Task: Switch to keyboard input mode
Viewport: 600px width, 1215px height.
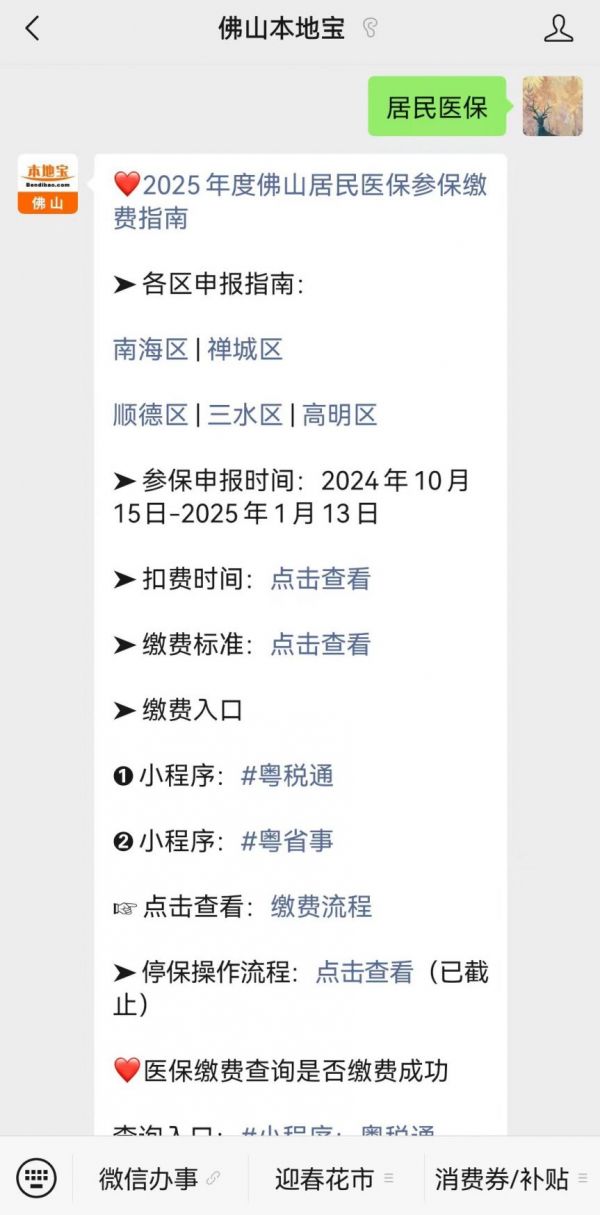Action: coord(37,1178)
